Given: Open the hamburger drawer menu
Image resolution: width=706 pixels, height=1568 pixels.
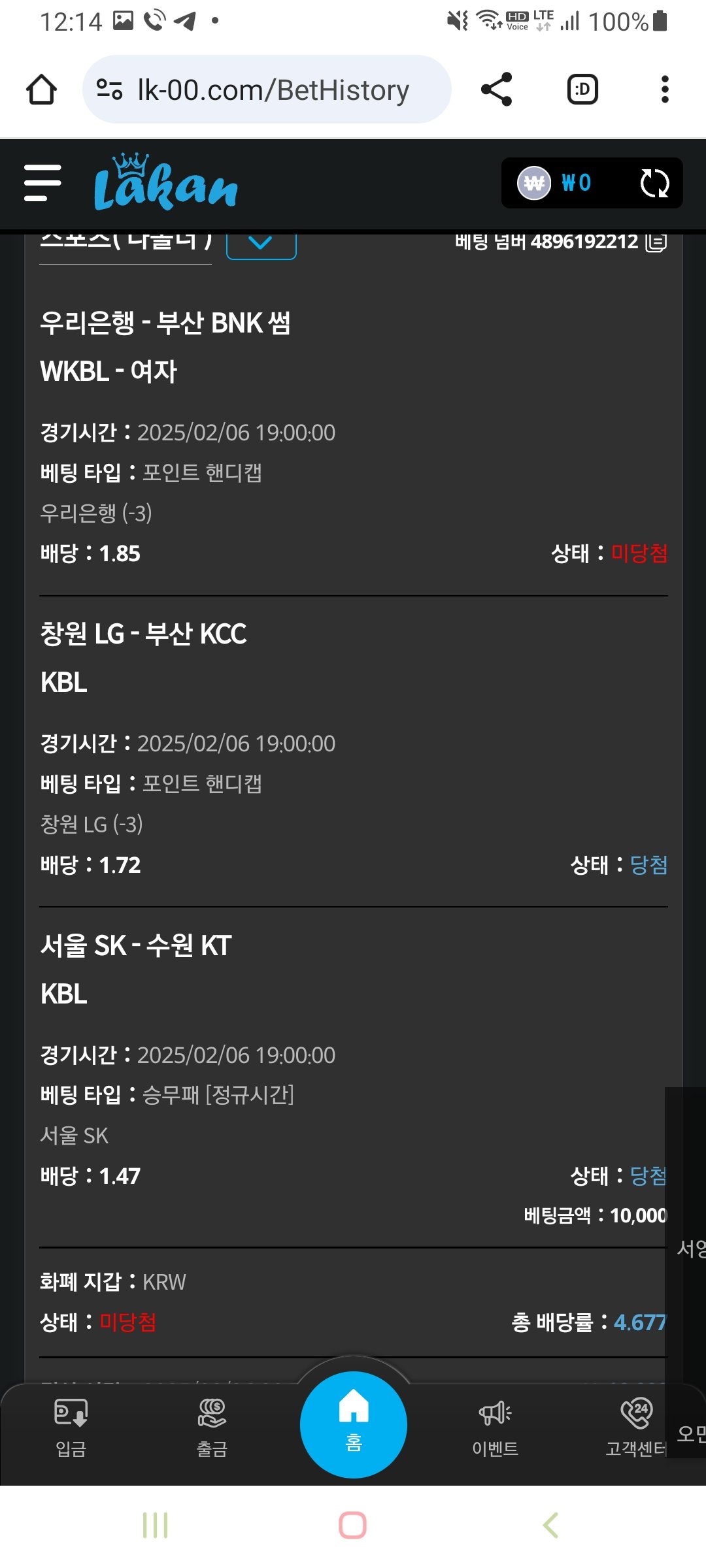Looking at the screenshot, I should (x=42, y=183).
